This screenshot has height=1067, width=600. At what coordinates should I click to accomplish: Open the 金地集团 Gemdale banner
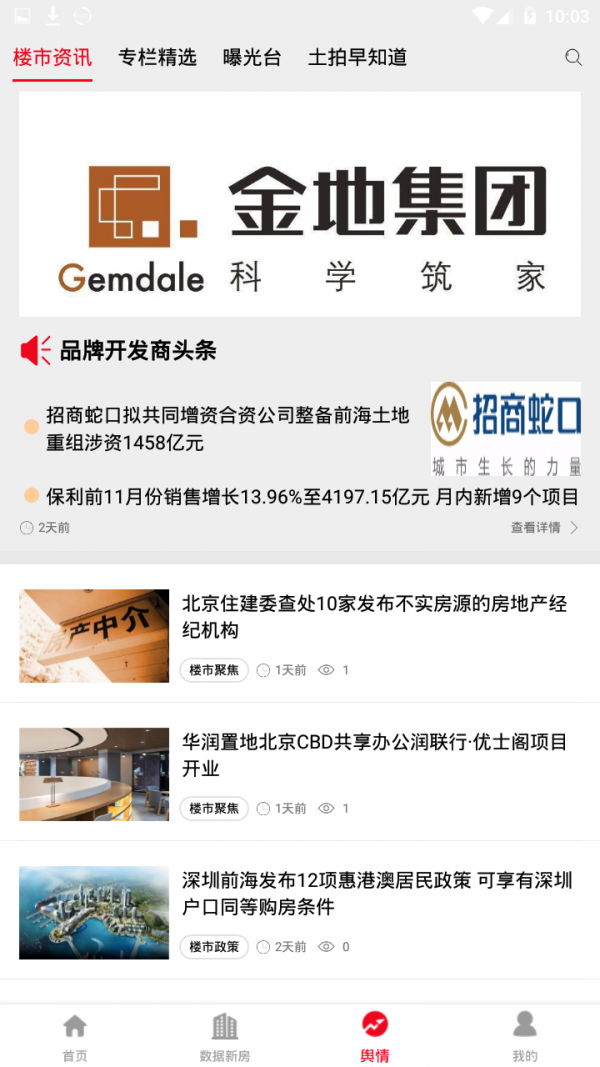[x=300, y=205]
